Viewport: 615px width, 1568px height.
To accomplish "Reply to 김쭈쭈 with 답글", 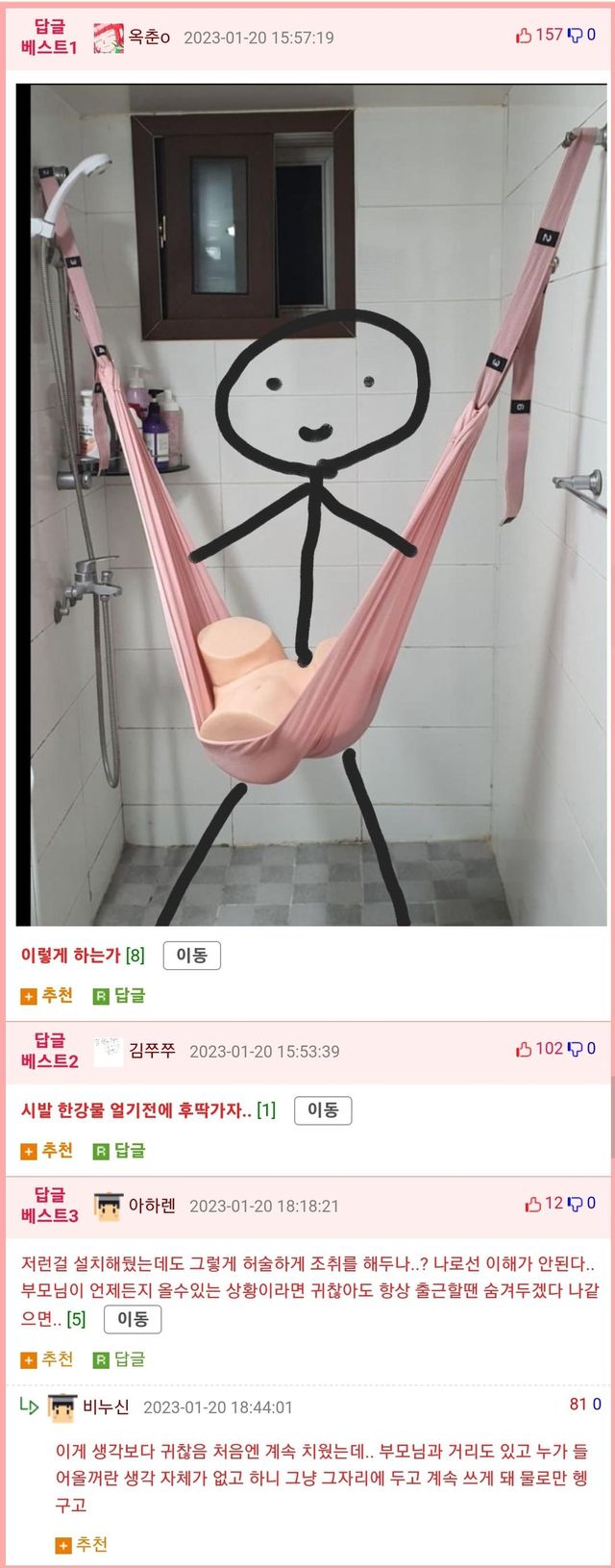I will [120, 1151].
